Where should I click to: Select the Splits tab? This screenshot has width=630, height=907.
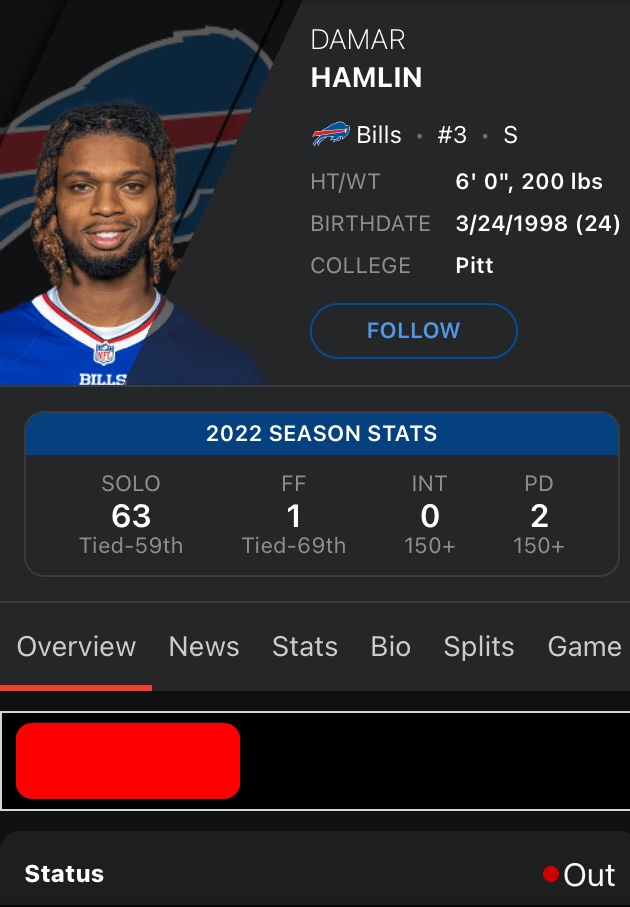[x=479, y=647]
